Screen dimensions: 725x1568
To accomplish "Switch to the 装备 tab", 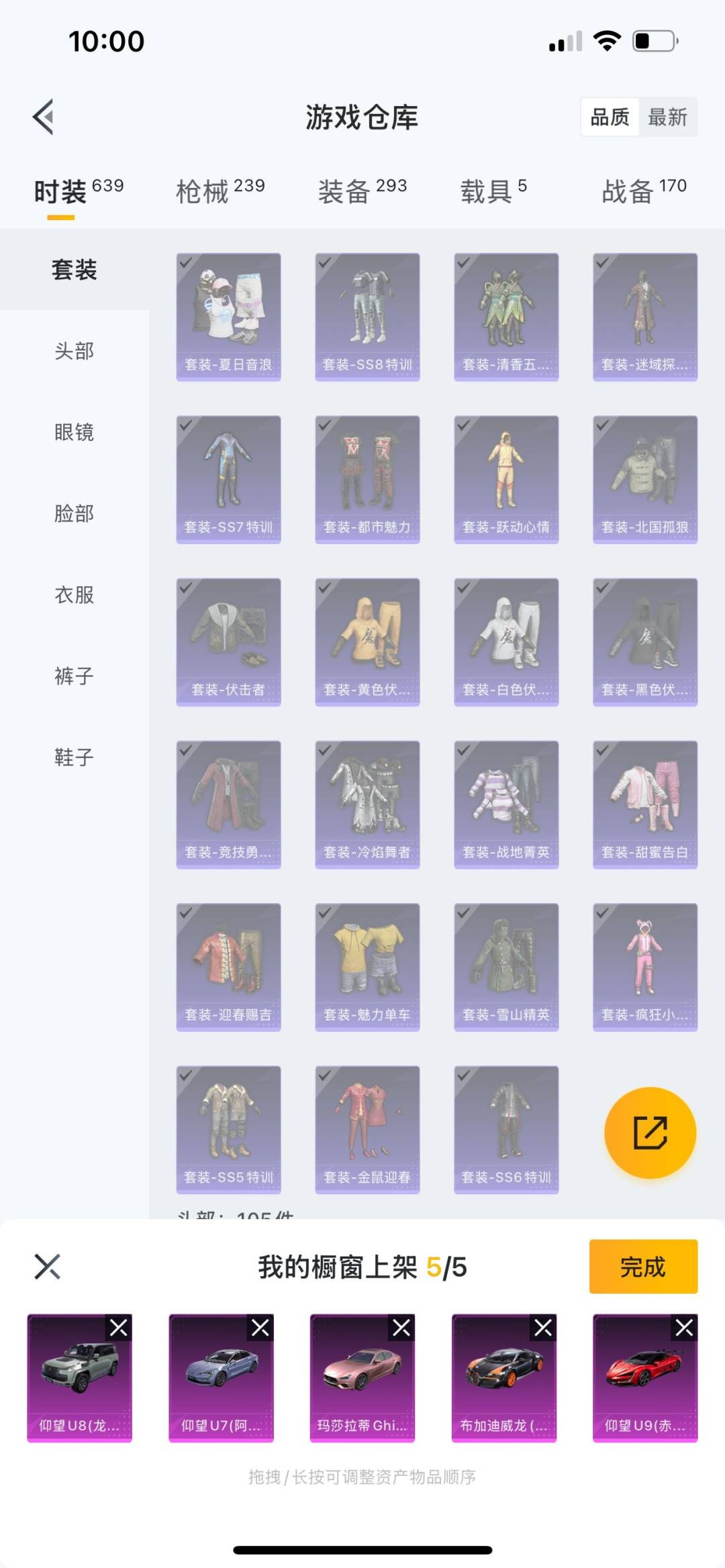I will [x=362, y=191].
